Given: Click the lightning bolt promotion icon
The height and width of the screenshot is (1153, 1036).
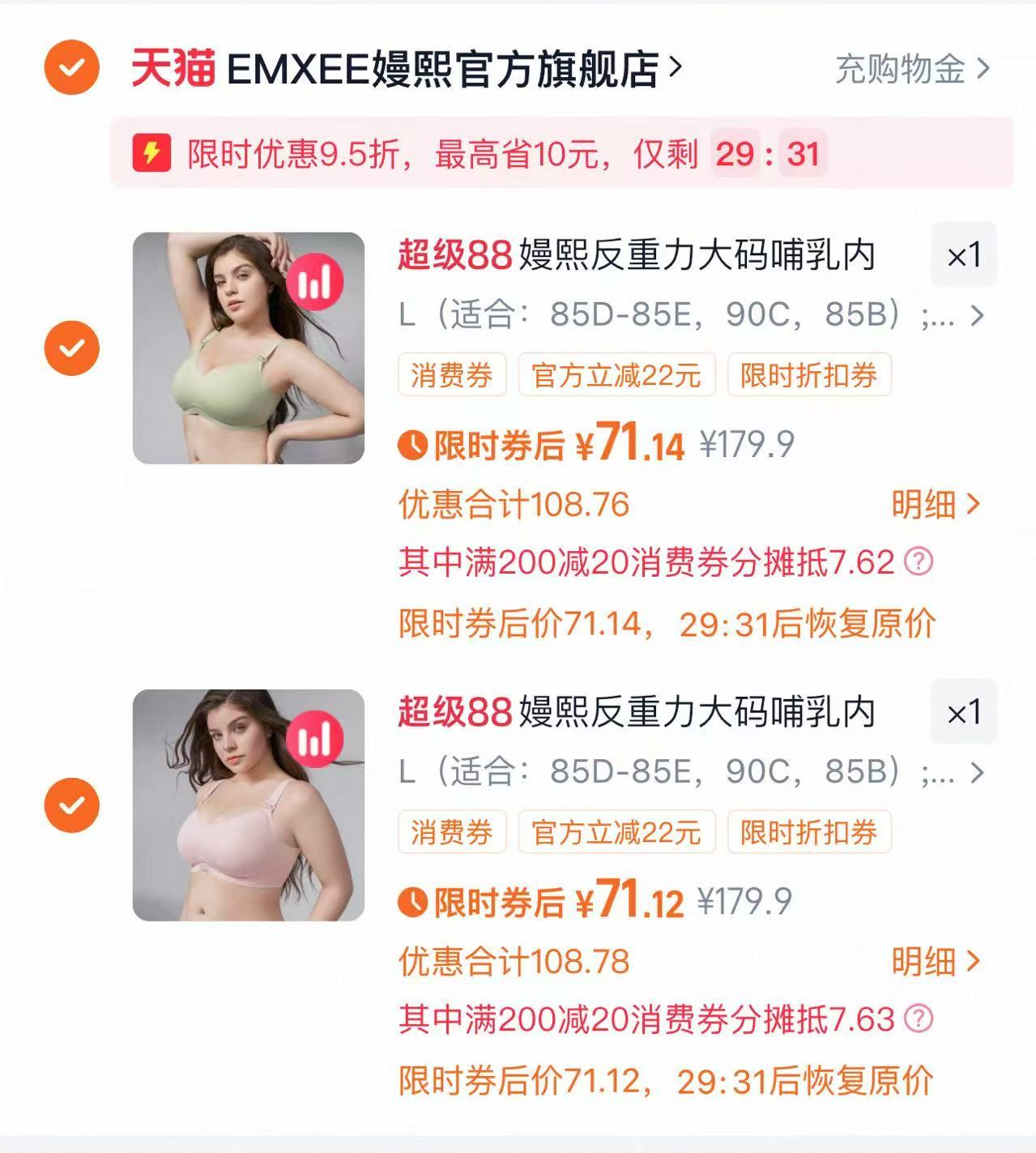Looking at the screenshot, I should tap(153, 151).
